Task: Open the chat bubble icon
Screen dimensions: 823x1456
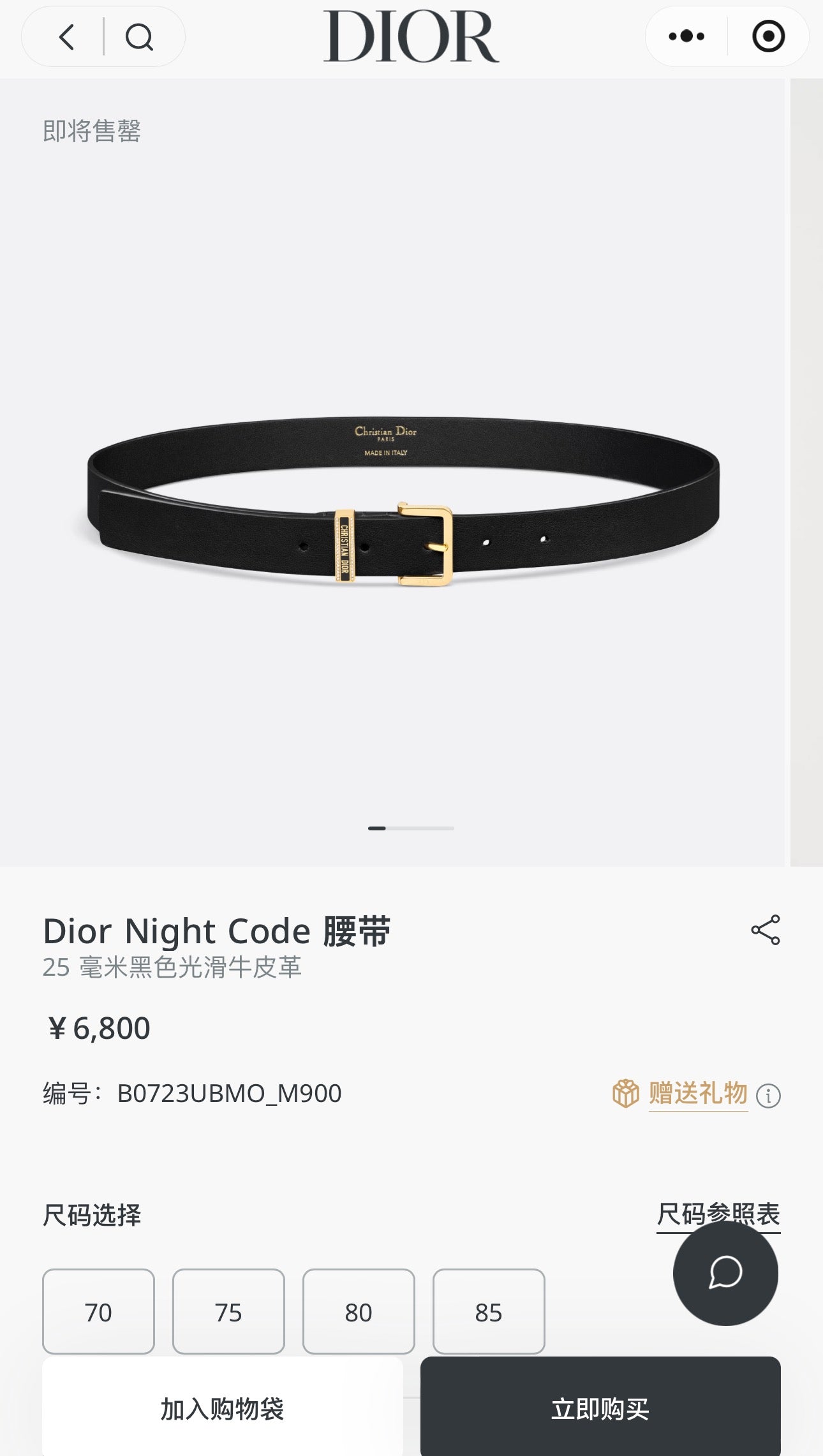Action: click(725, 1273)
